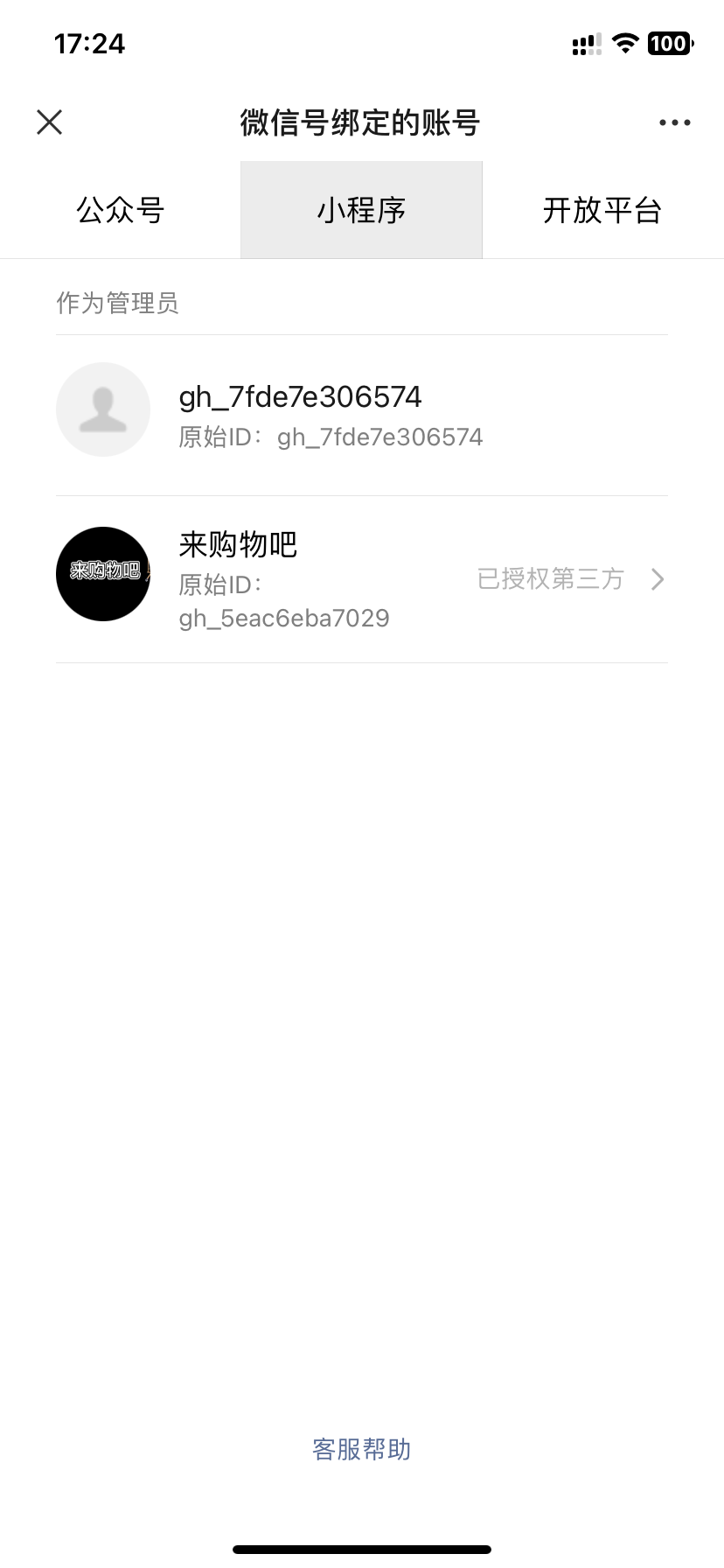Open the three-dot overflow menu

coord(674,123)
